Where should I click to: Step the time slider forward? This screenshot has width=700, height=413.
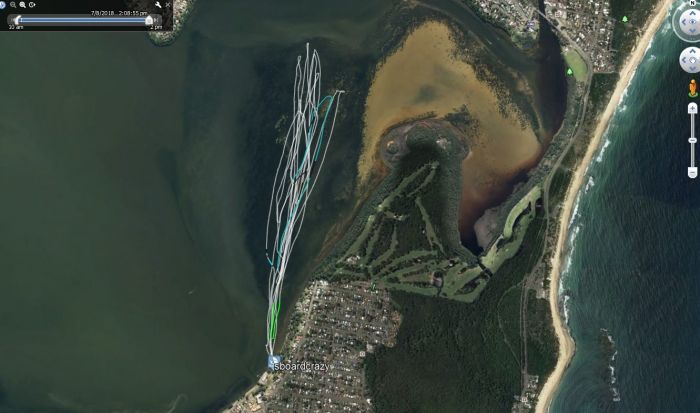156,19
